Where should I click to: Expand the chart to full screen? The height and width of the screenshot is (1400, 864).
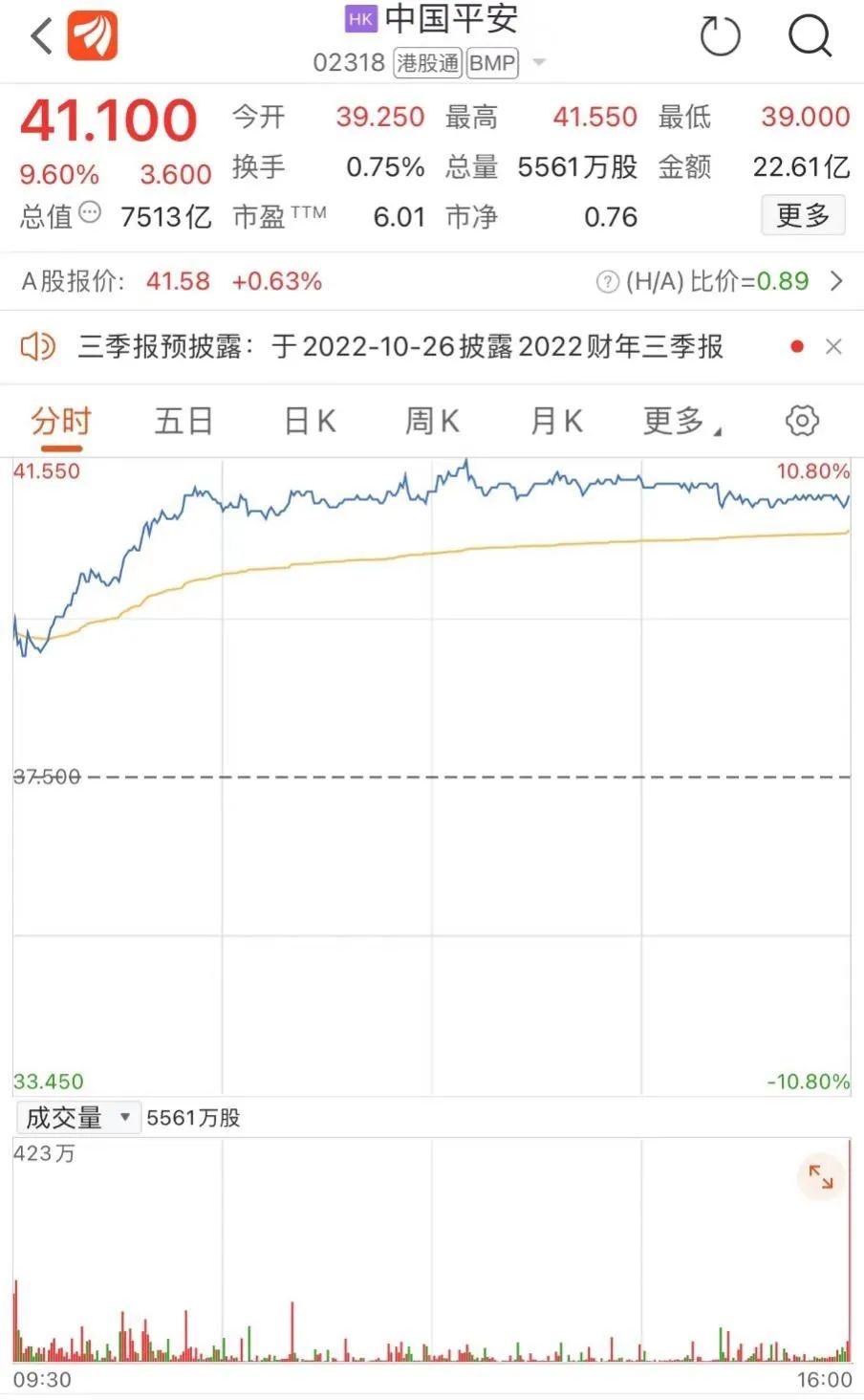click(x=821, y=1177)
